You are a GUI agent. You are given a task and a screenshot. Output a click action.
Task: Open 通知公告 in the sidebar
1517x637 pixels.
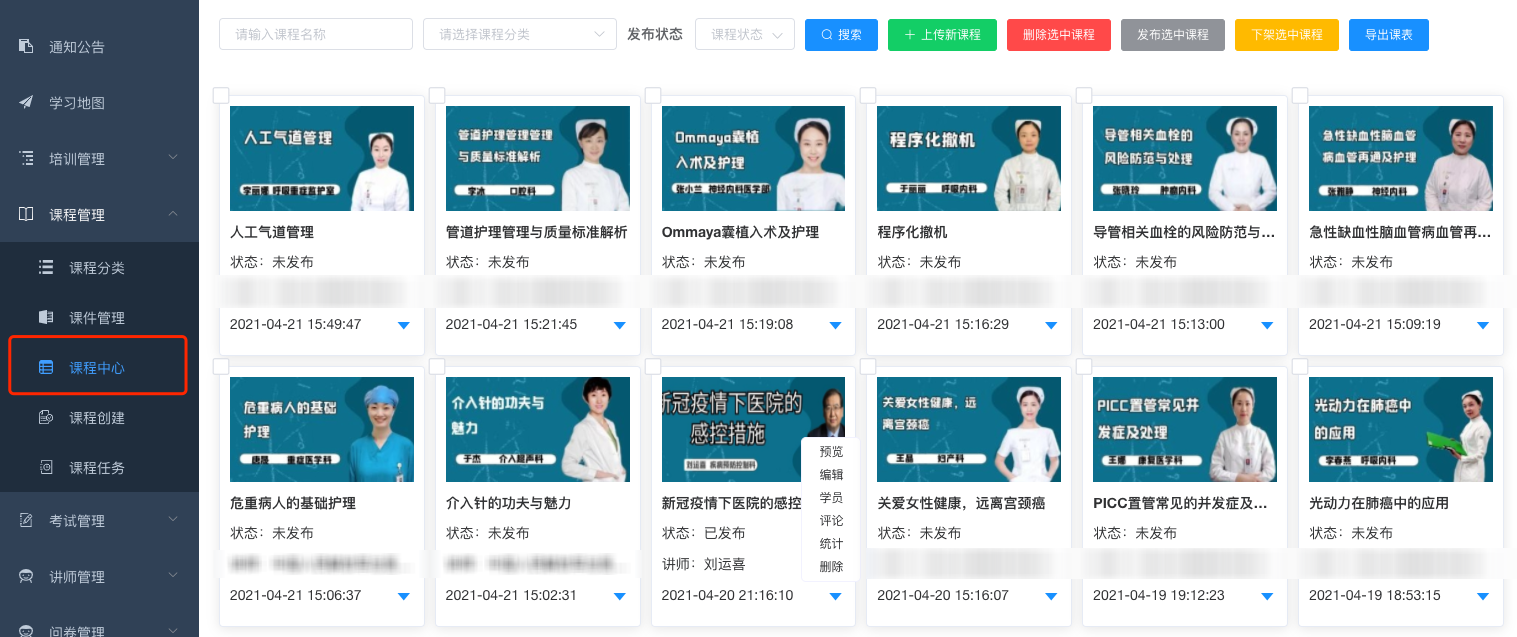point(77,47)
